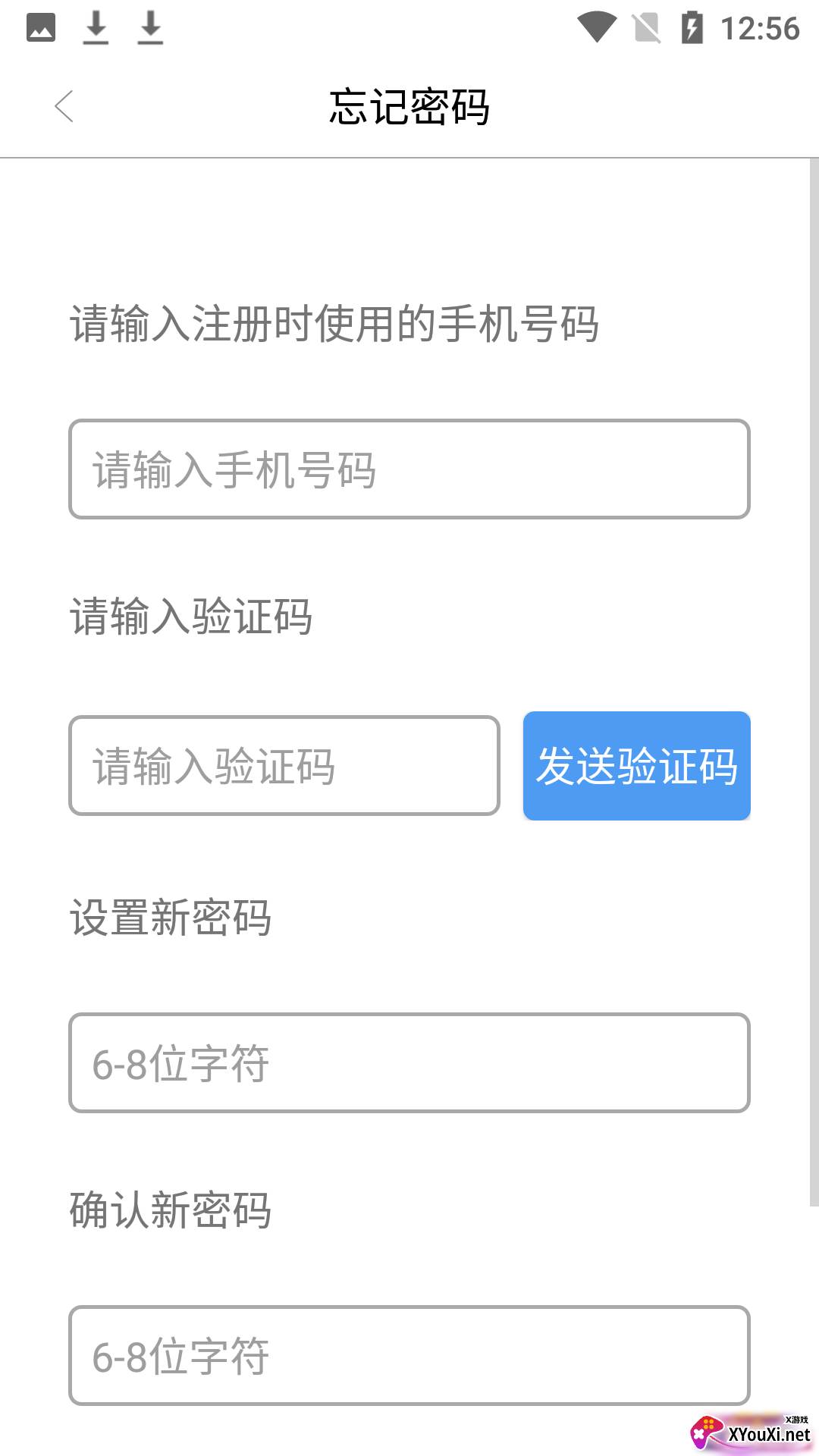Click the first download icon in status bar
This screenshot has height=1456, width=819.
coord(96,29)
